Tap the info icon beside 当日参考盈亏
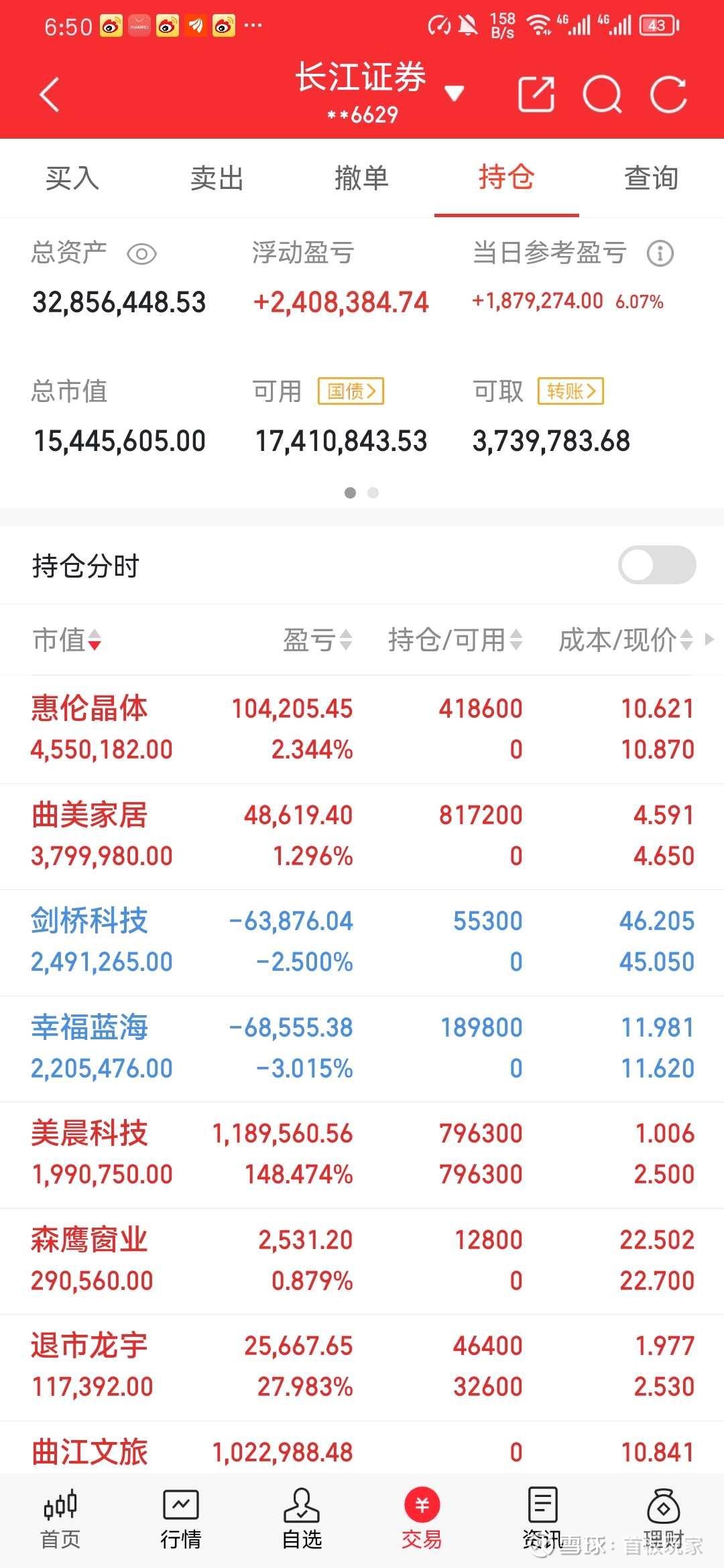 click(x=660, y=253)
